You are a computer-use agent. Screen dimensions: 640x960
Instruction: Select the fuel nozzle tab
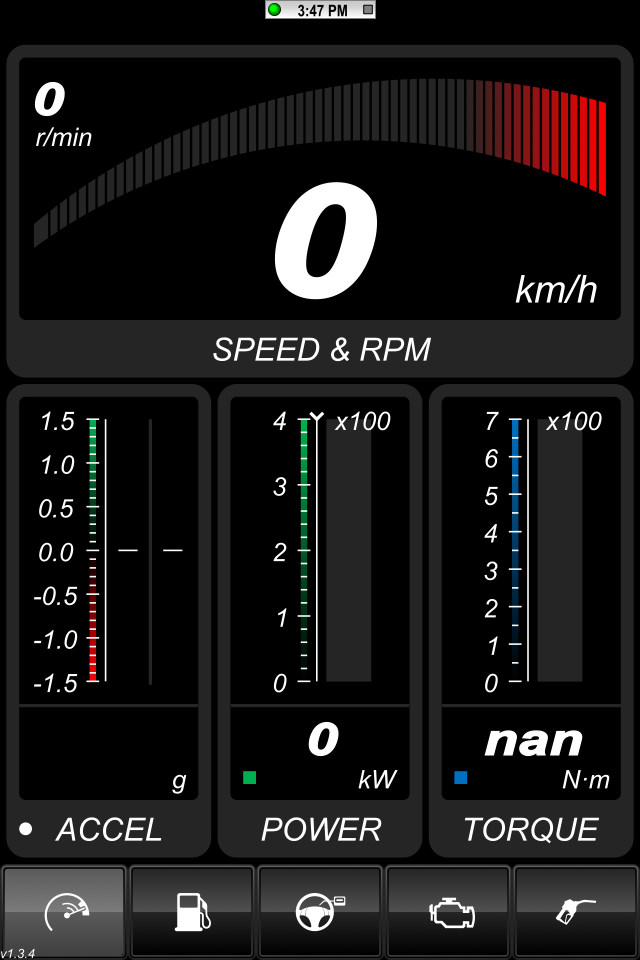pos(576,911)
